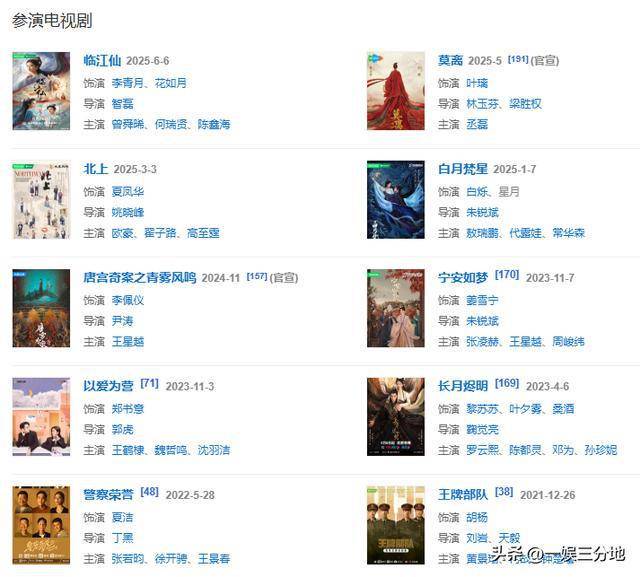Open 唐宫奇案之青雾风鸣 title link
This screenshot has height=577, width=640.
(x=139, y=278)
